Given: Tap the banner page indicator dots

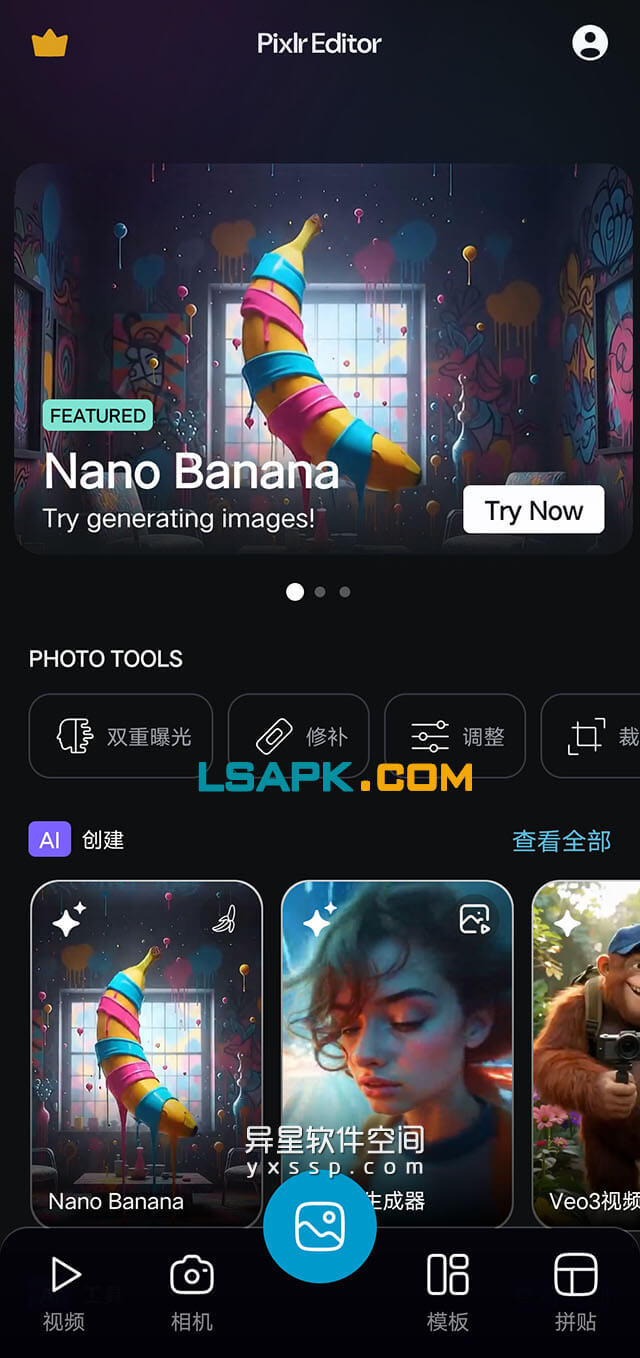Looking at the screenshot, I should (x=319, y=592).
